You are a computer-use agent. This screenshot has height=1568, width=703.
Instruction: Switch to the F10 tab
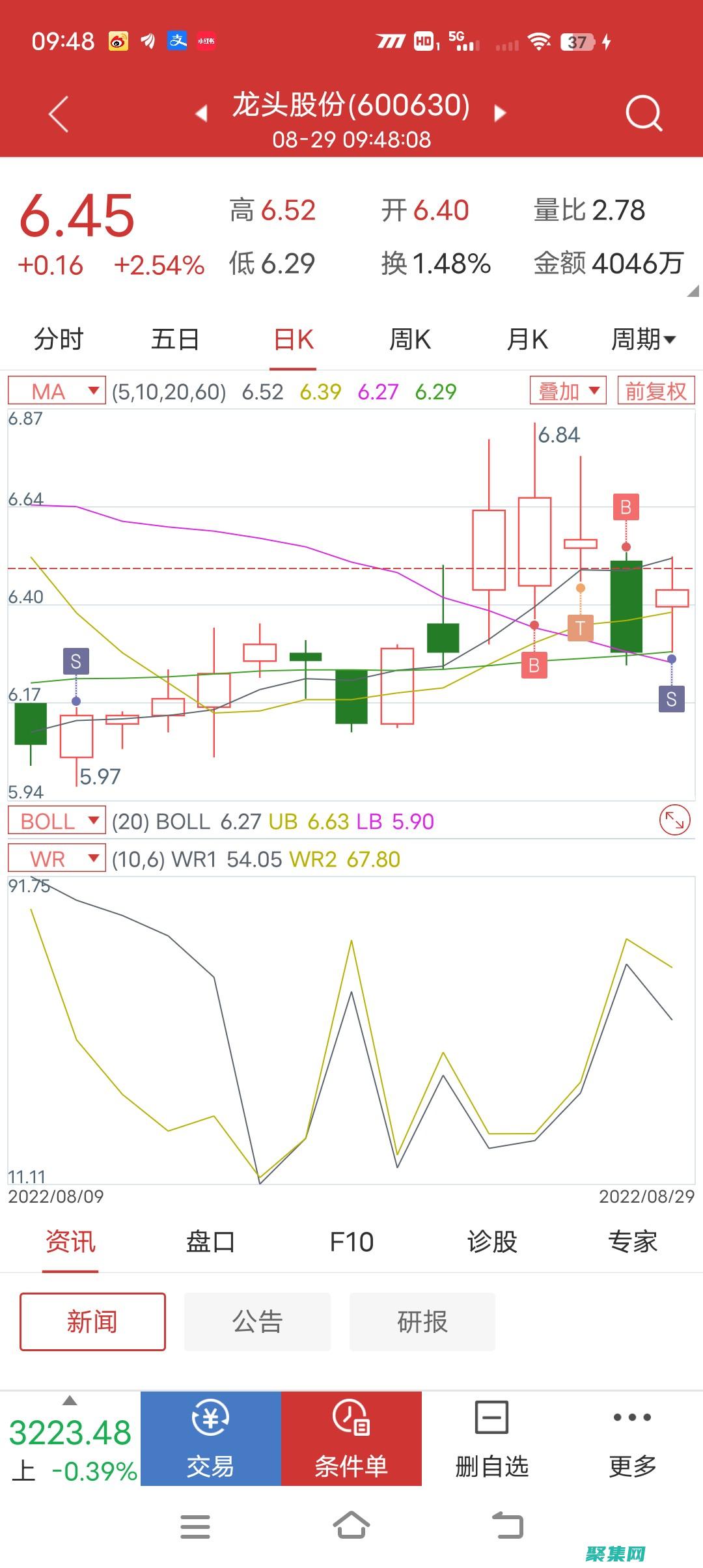pyautogui.click(x=351, y=1242)
